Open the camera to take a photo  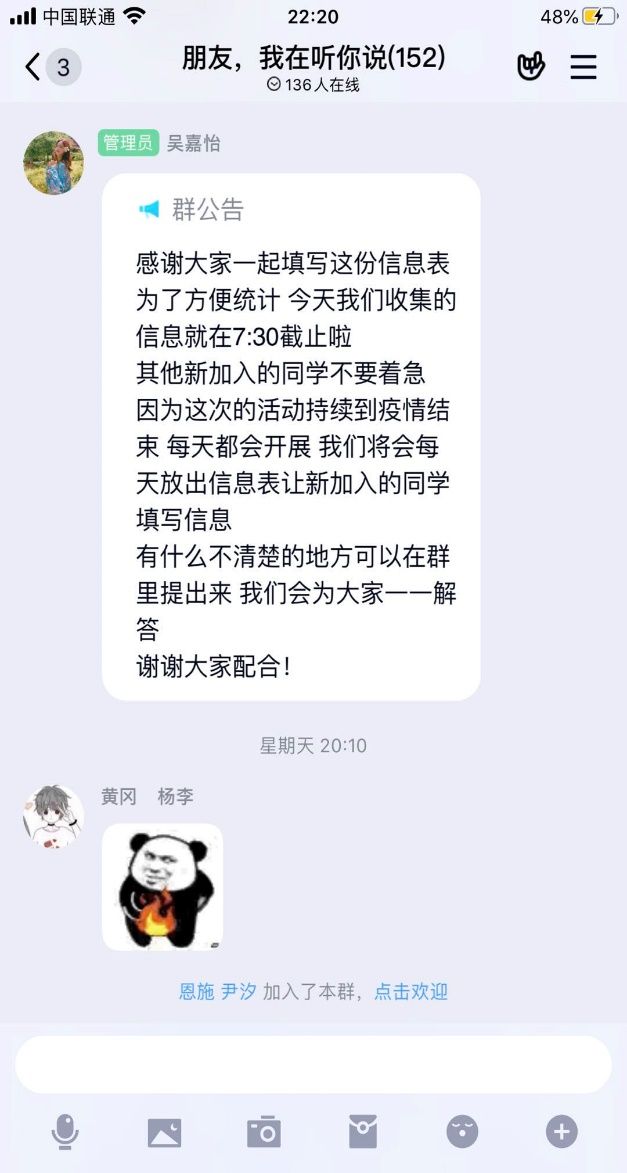tap(264, 1132)
